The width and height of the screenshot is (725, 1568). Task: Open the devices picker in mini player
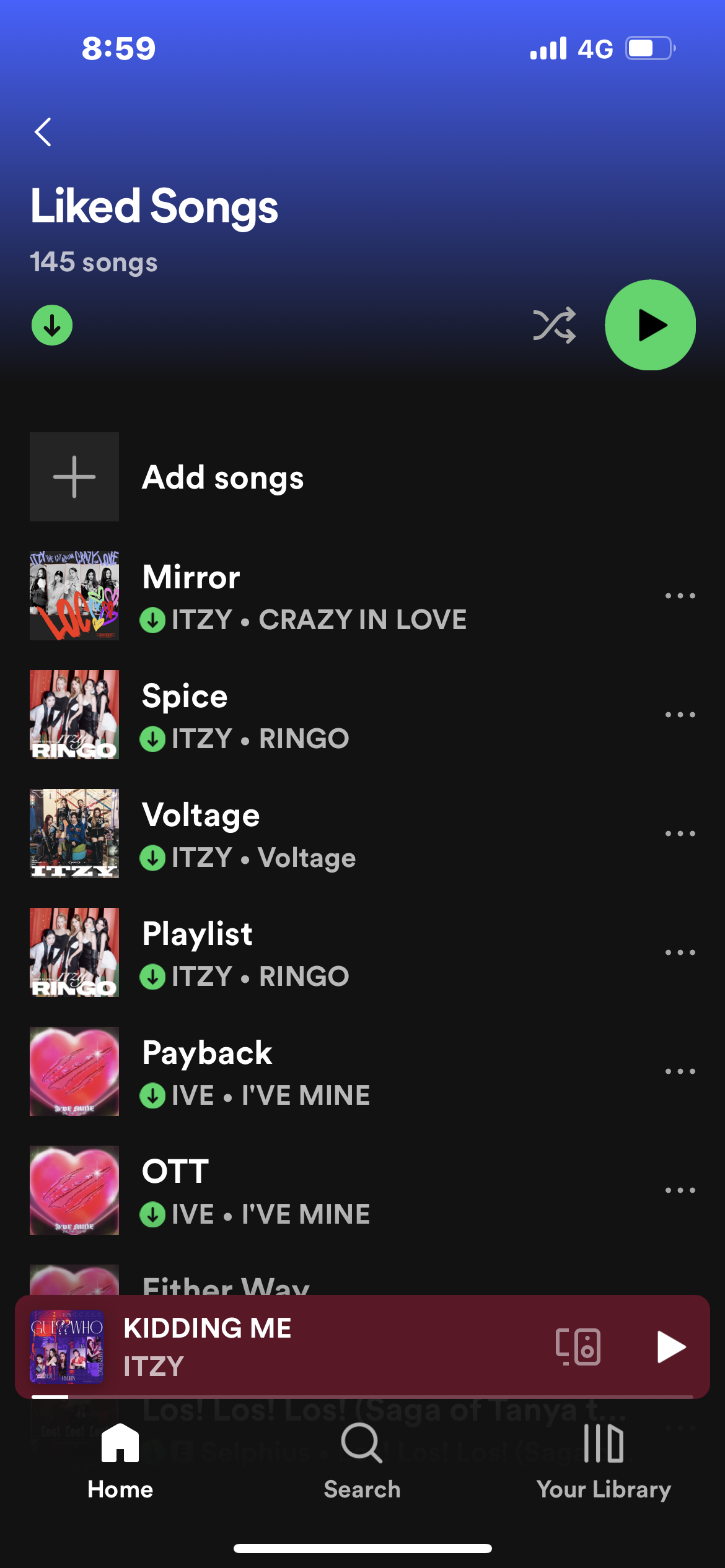click(578, 1347)
